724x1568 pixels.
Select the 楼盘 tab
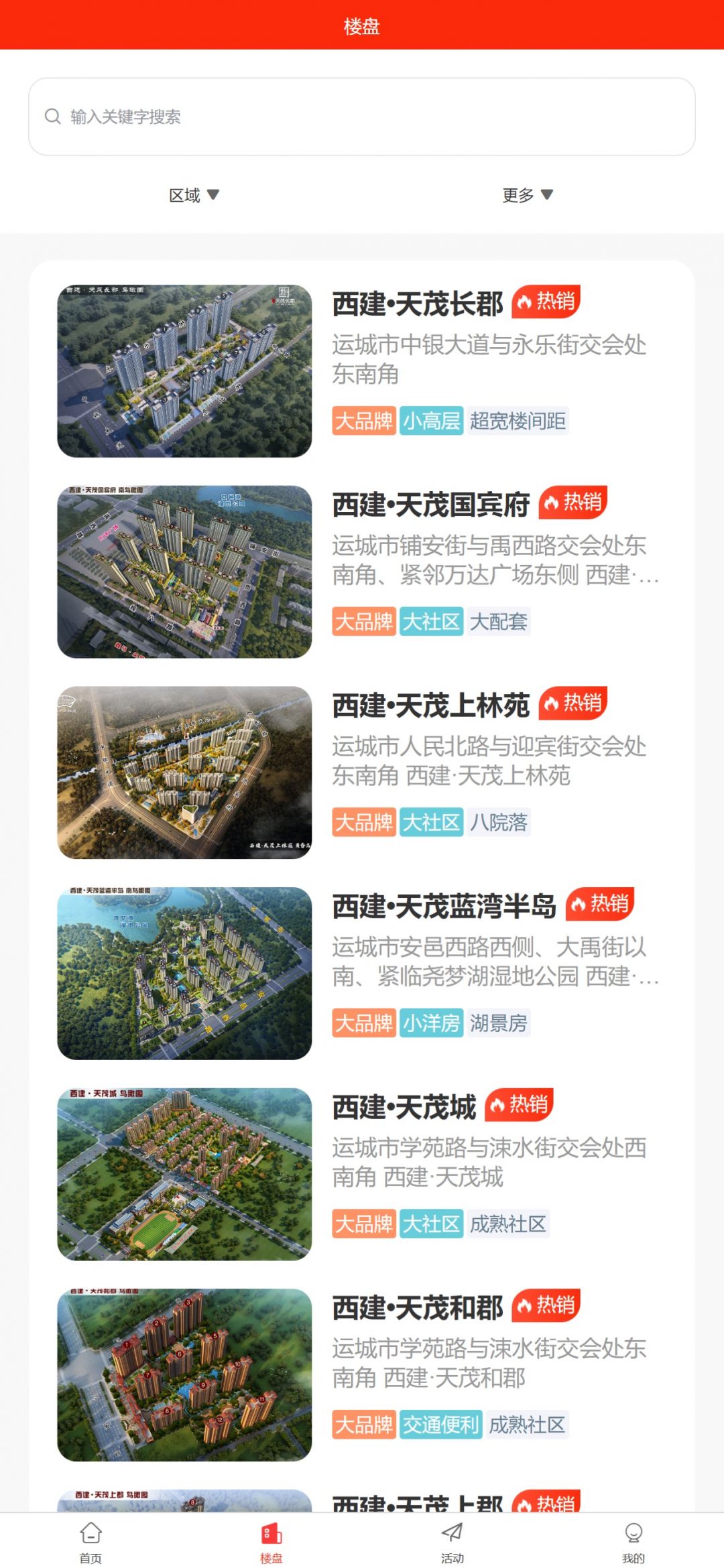(x=271, y=1540)
